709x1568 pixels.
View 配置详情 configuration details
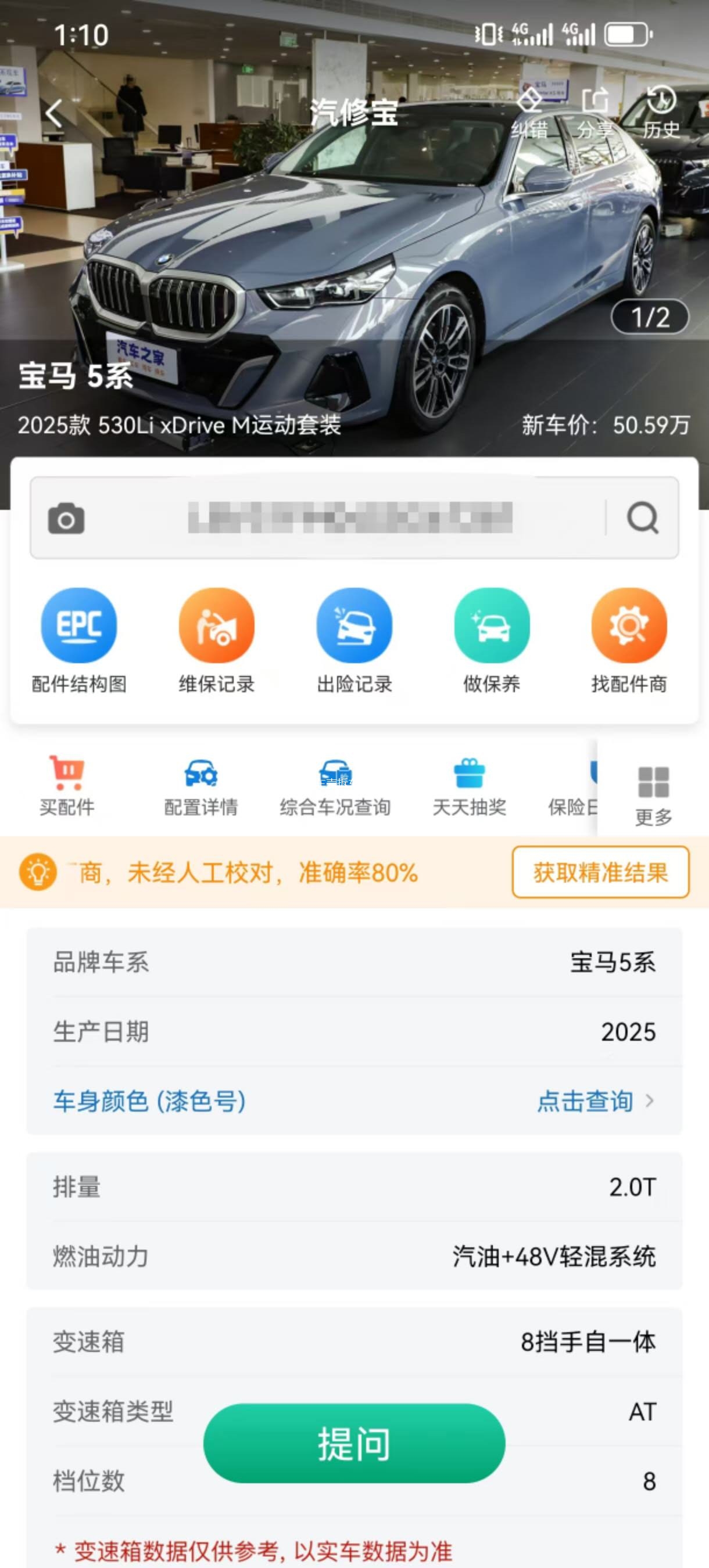click(201, 786)
